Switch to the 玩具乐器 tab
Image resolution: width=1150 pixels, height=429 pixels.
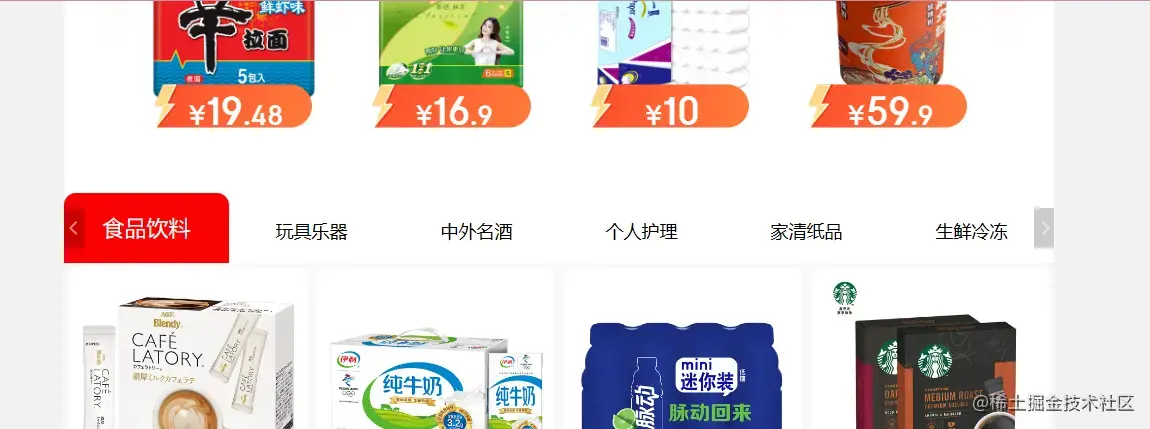click(311, 232)
